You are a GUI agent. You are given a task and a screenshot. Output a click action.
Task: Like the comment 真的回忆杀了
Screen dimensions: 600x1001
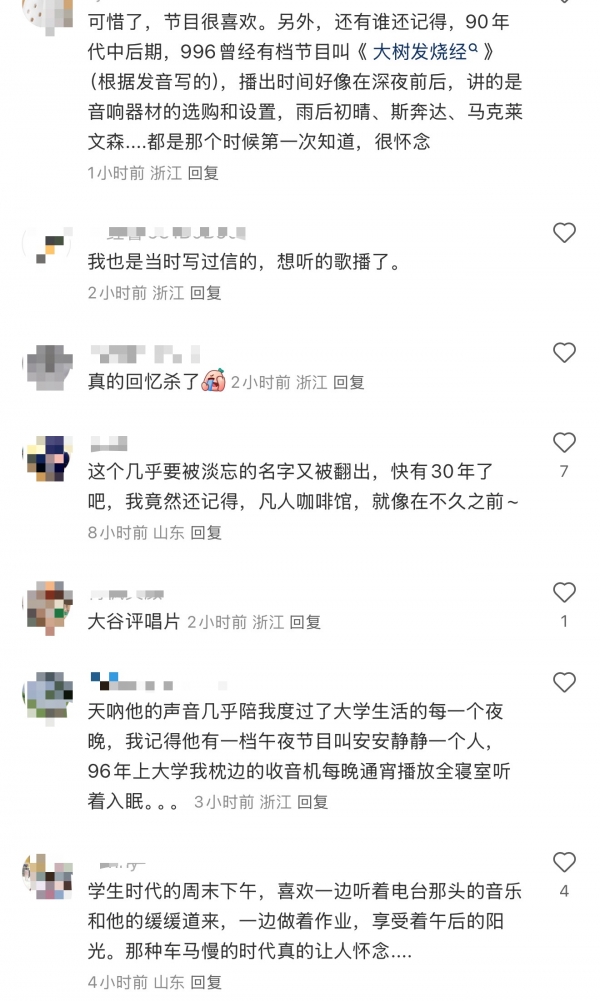pos(564,353)
